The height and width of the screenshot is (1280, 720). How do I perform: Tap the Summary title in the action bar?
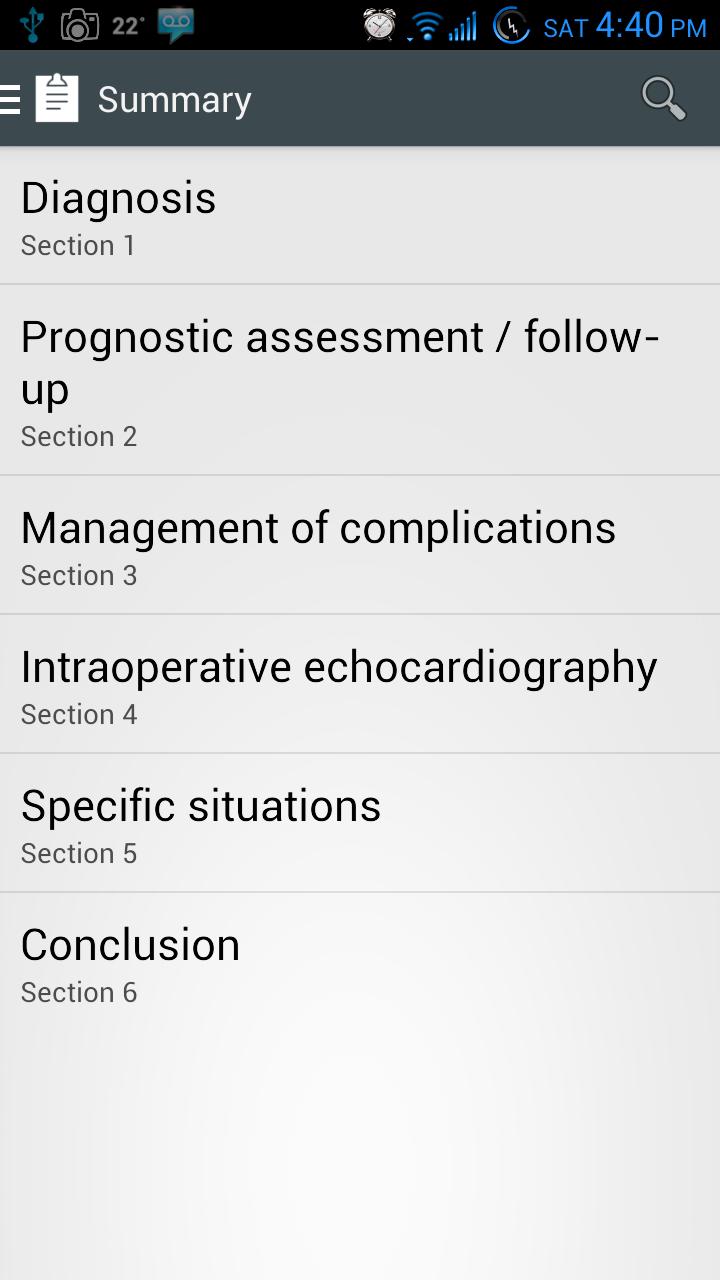coord(173,98)
